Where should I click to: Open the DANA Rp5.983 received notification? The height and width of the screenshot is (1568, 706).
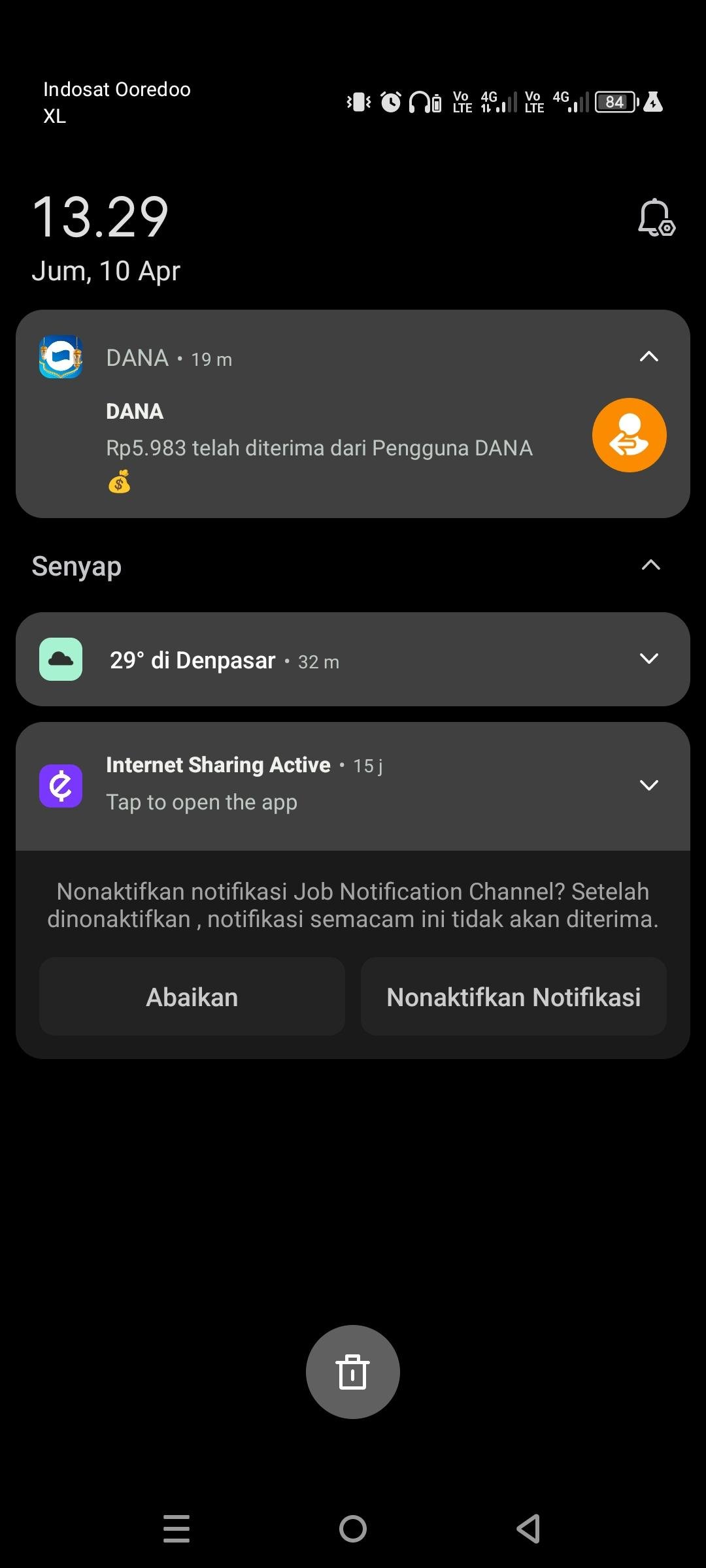[x=319, y=448]
